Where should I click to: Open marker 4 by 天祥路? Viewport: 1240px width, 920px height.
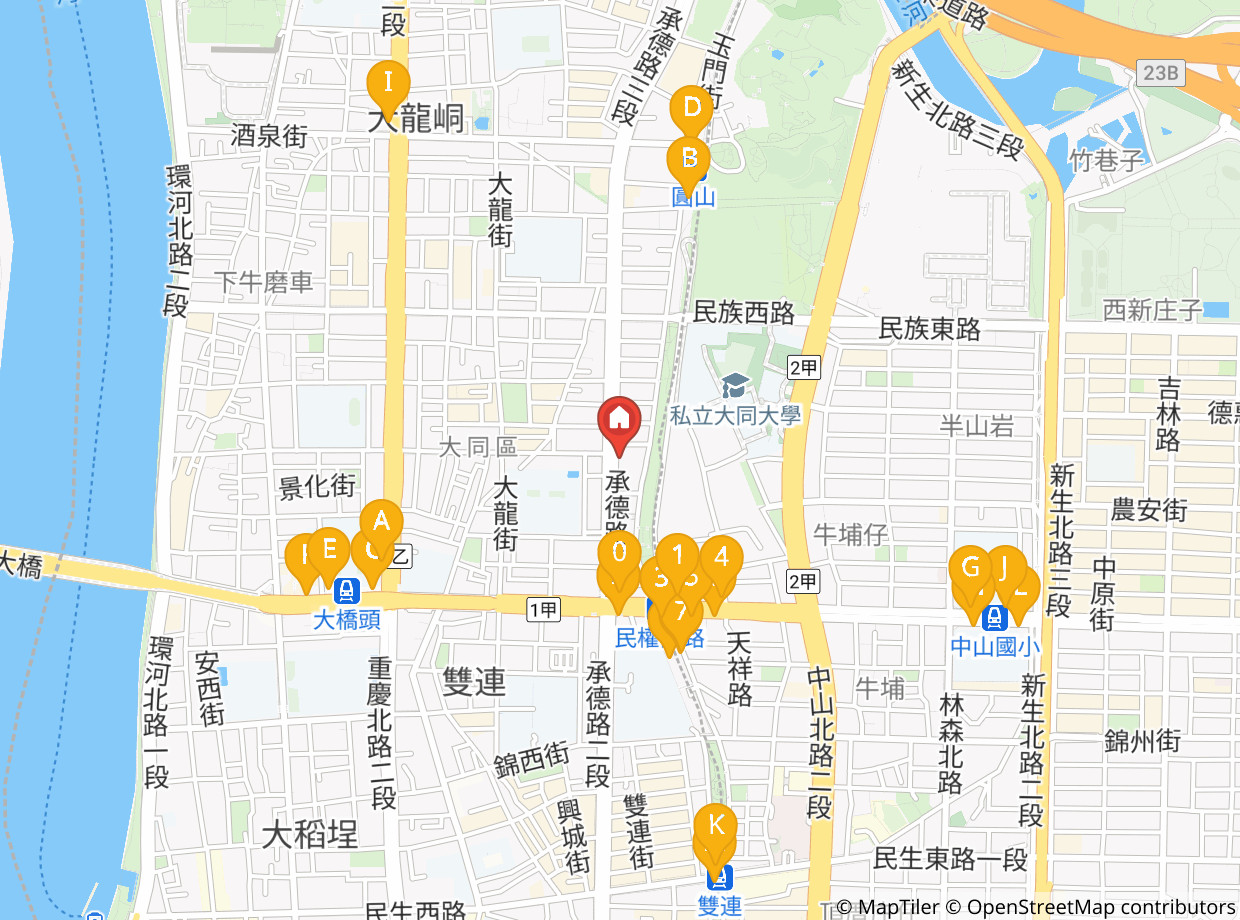(721, 558)
